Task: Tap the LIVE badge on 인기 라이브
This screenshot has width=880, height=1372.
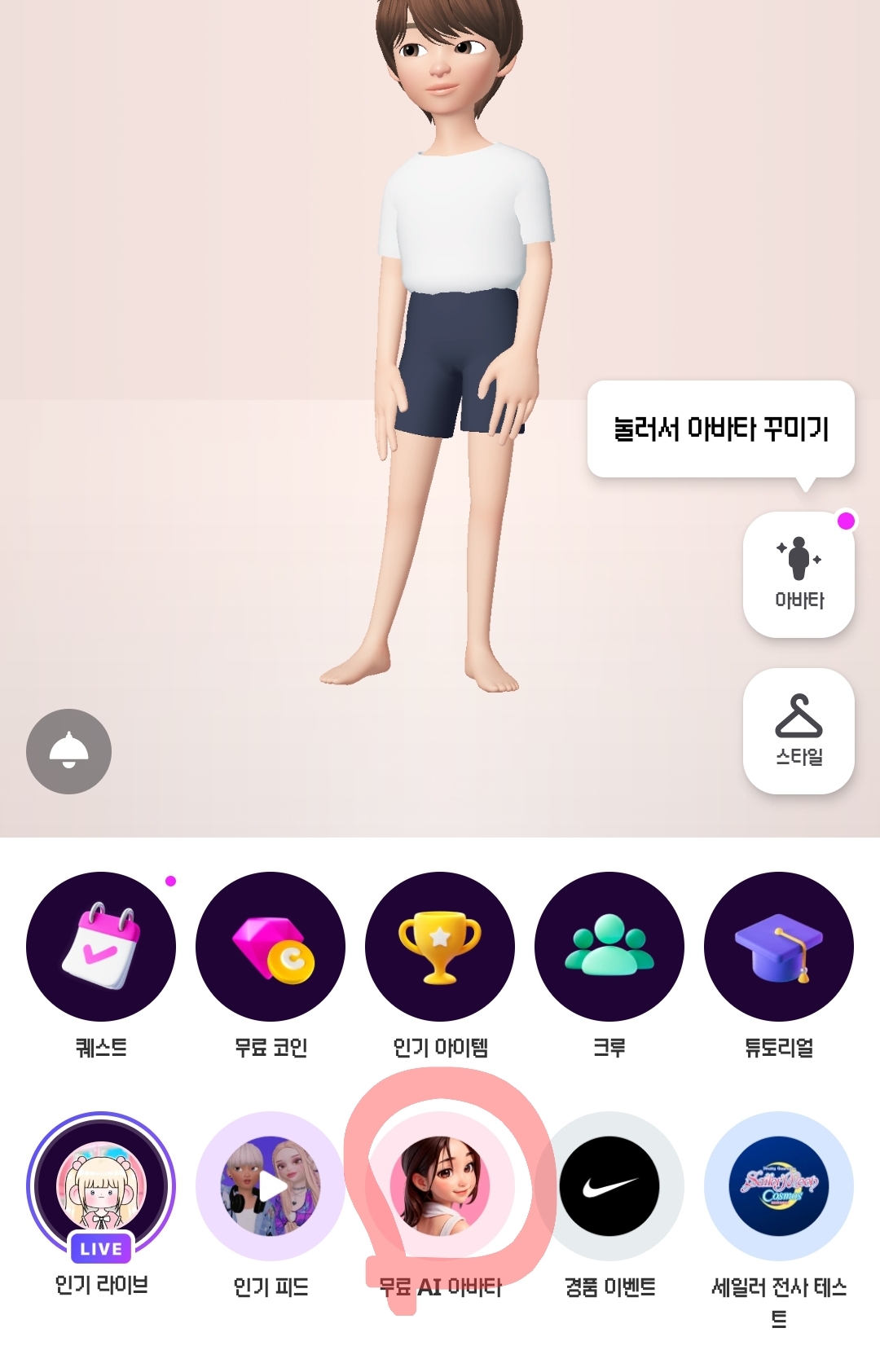Action: [101, 1246]
